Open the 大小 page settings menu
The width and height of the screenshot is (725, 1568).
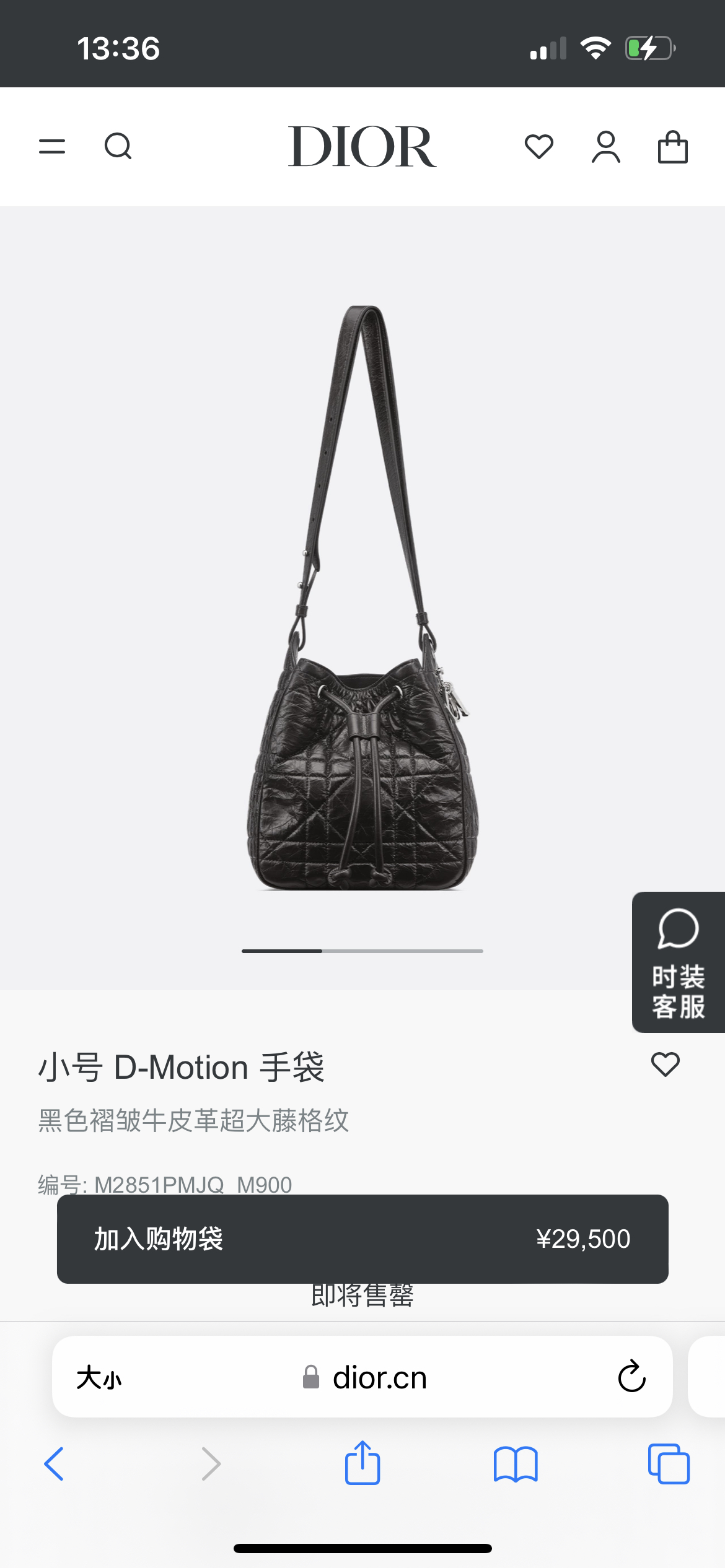point(99,1378)
